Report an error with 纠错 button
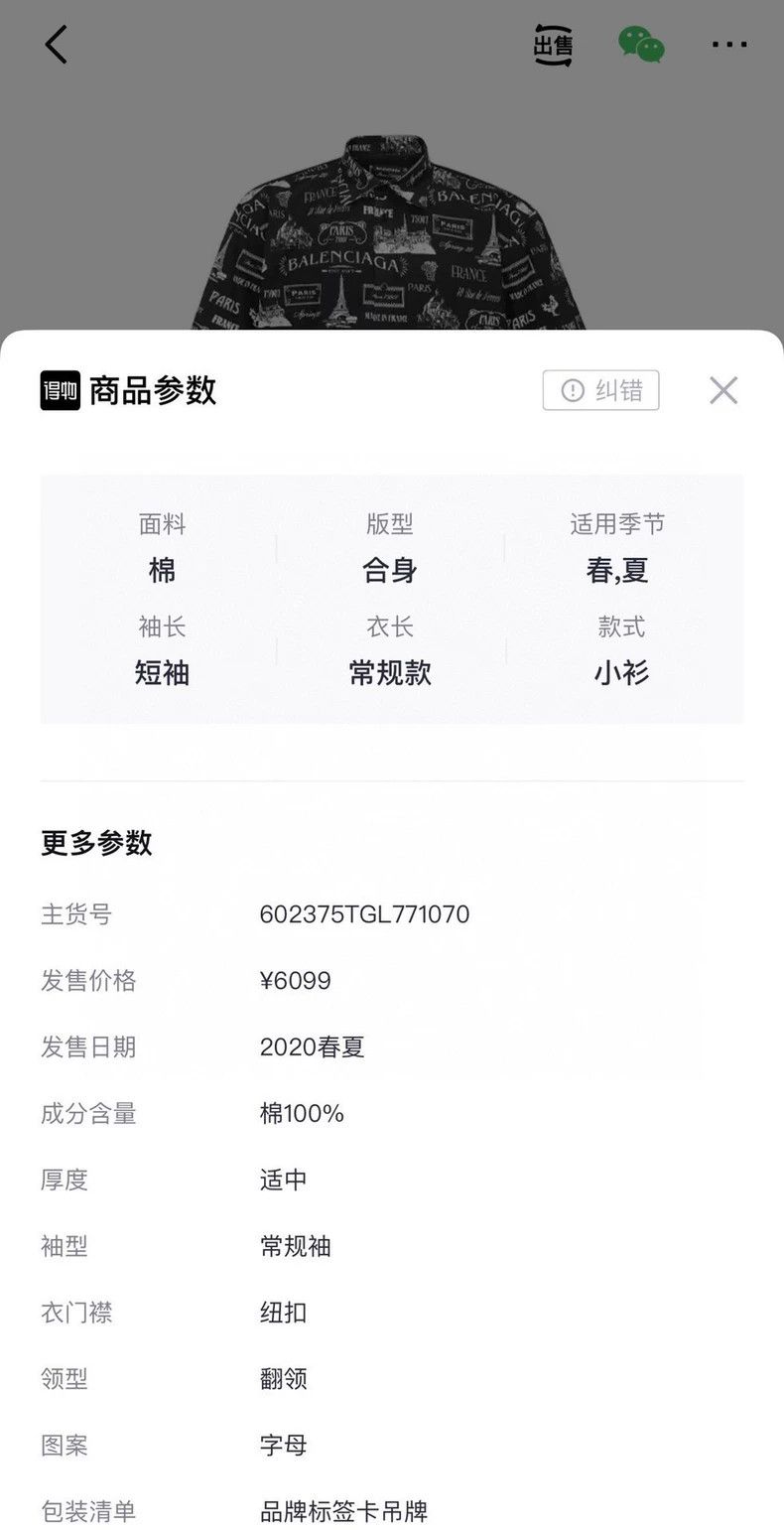784x1530 pixels. pyautogui.click(x=600, y=390)
